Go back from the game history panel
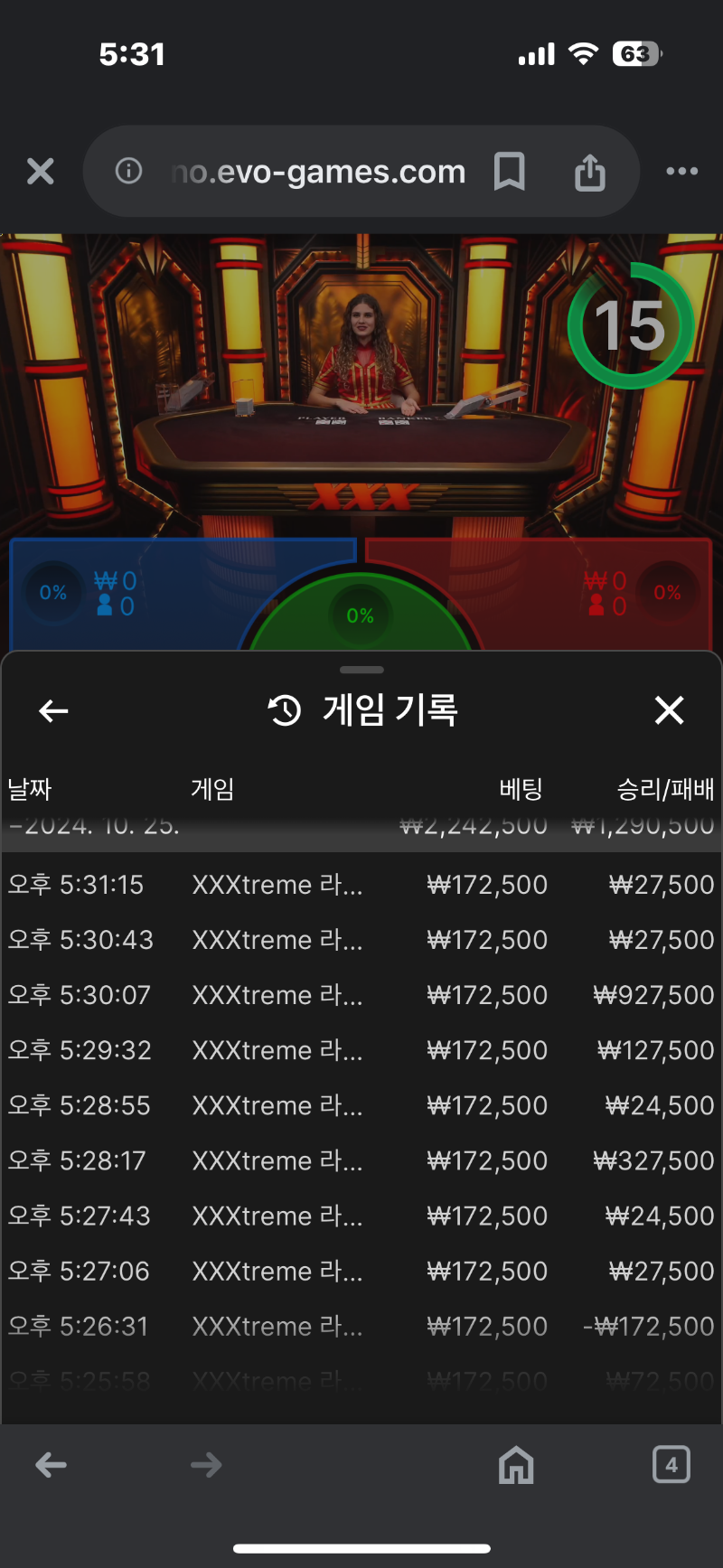The height and width of the screenshot is (1568, 723). coord(53,711)
